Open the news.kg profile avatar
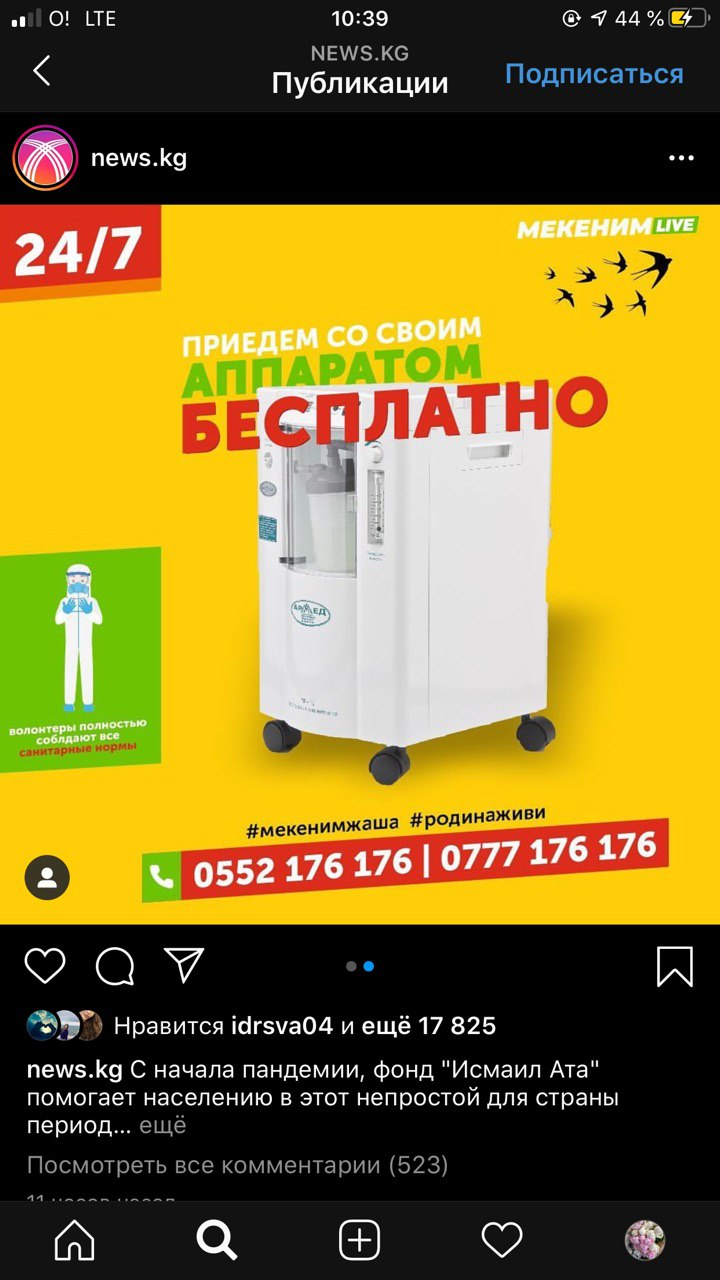This screenshot has width=720, height=1280. coord(45,158)
